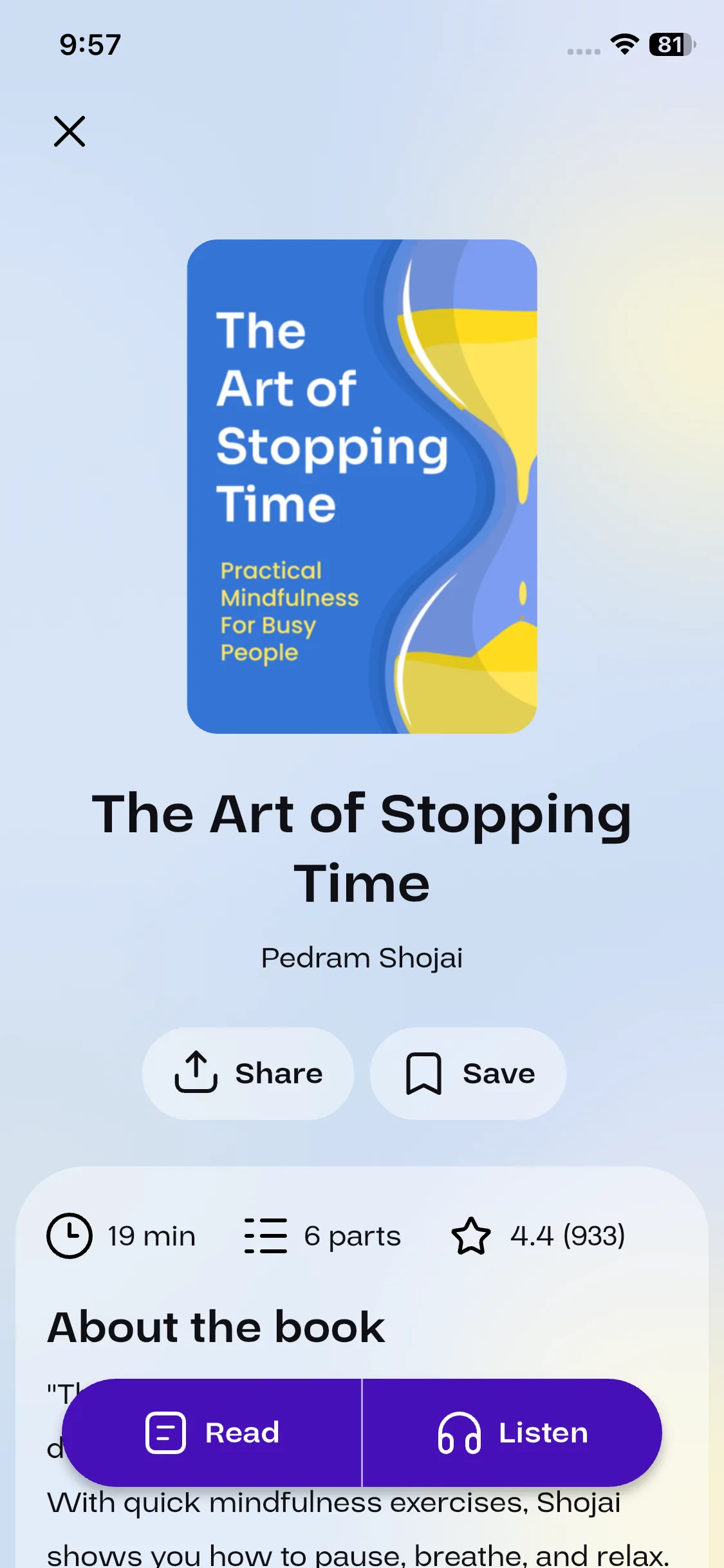
Task: Save this book to your library
Action: pyautogui.click(x=468, y=1073)
